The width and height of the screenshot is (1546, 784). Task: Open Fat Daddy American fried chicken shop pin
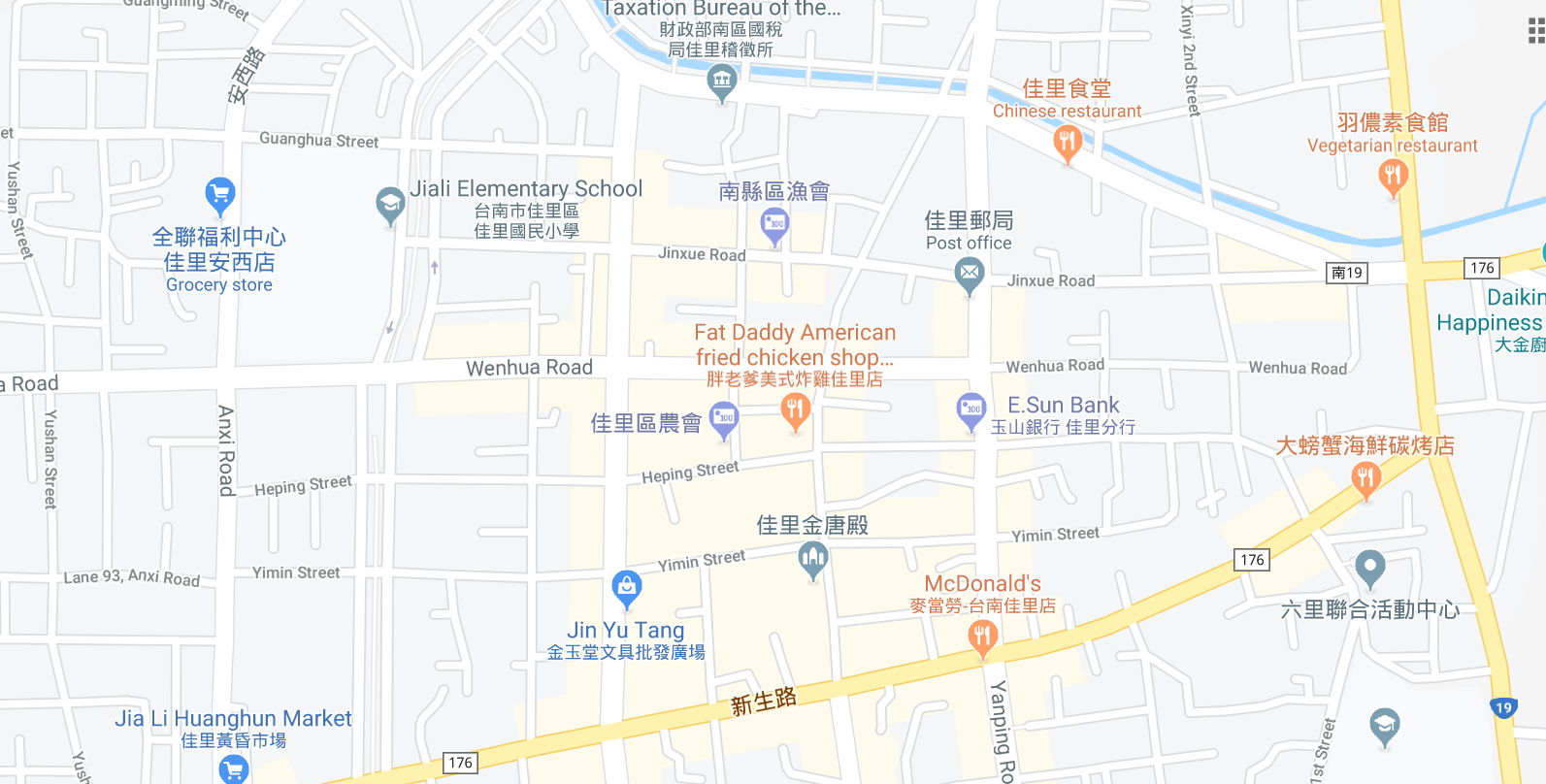tap(796, 410)
